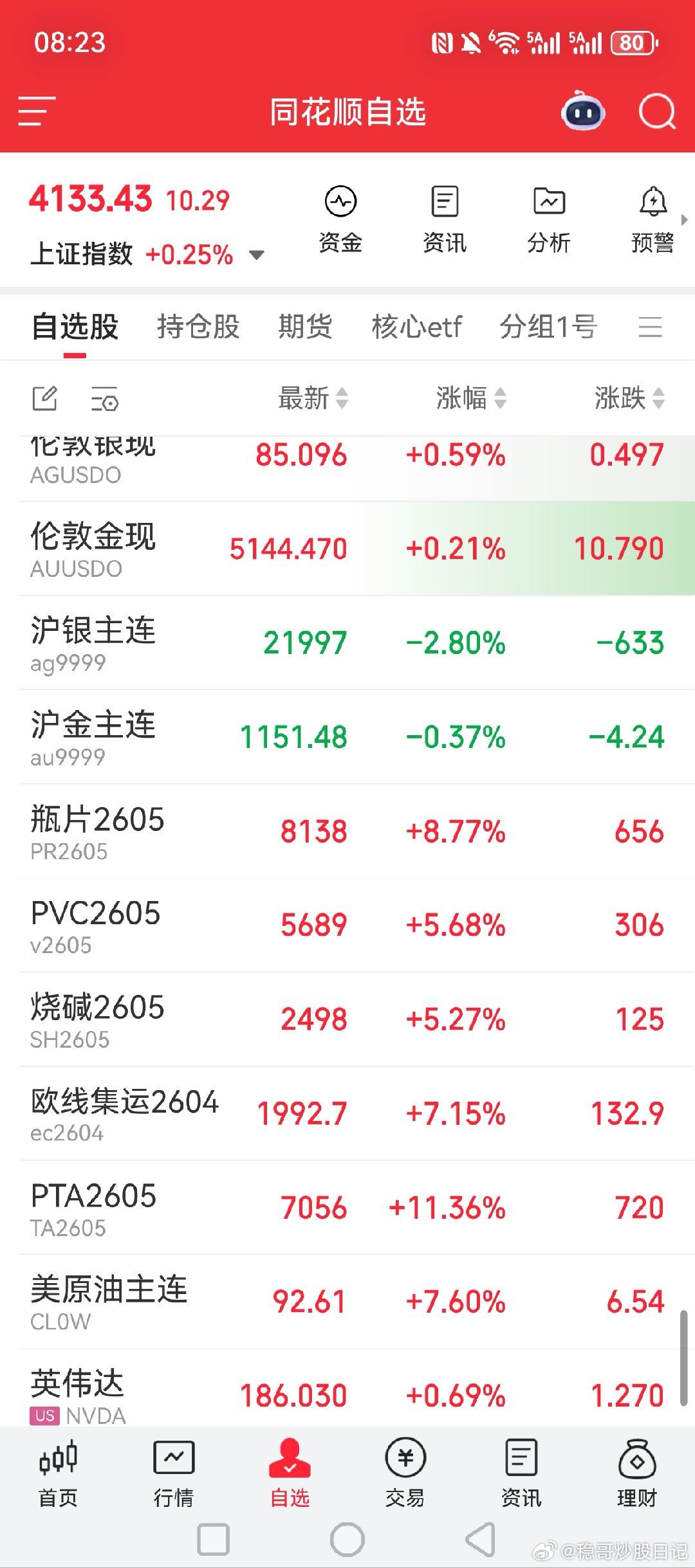This screenshot has width=695, height=1568.
Task: Tap the edit pencil icon above the list
Action: pyautogui.click(x=44, y=399)
